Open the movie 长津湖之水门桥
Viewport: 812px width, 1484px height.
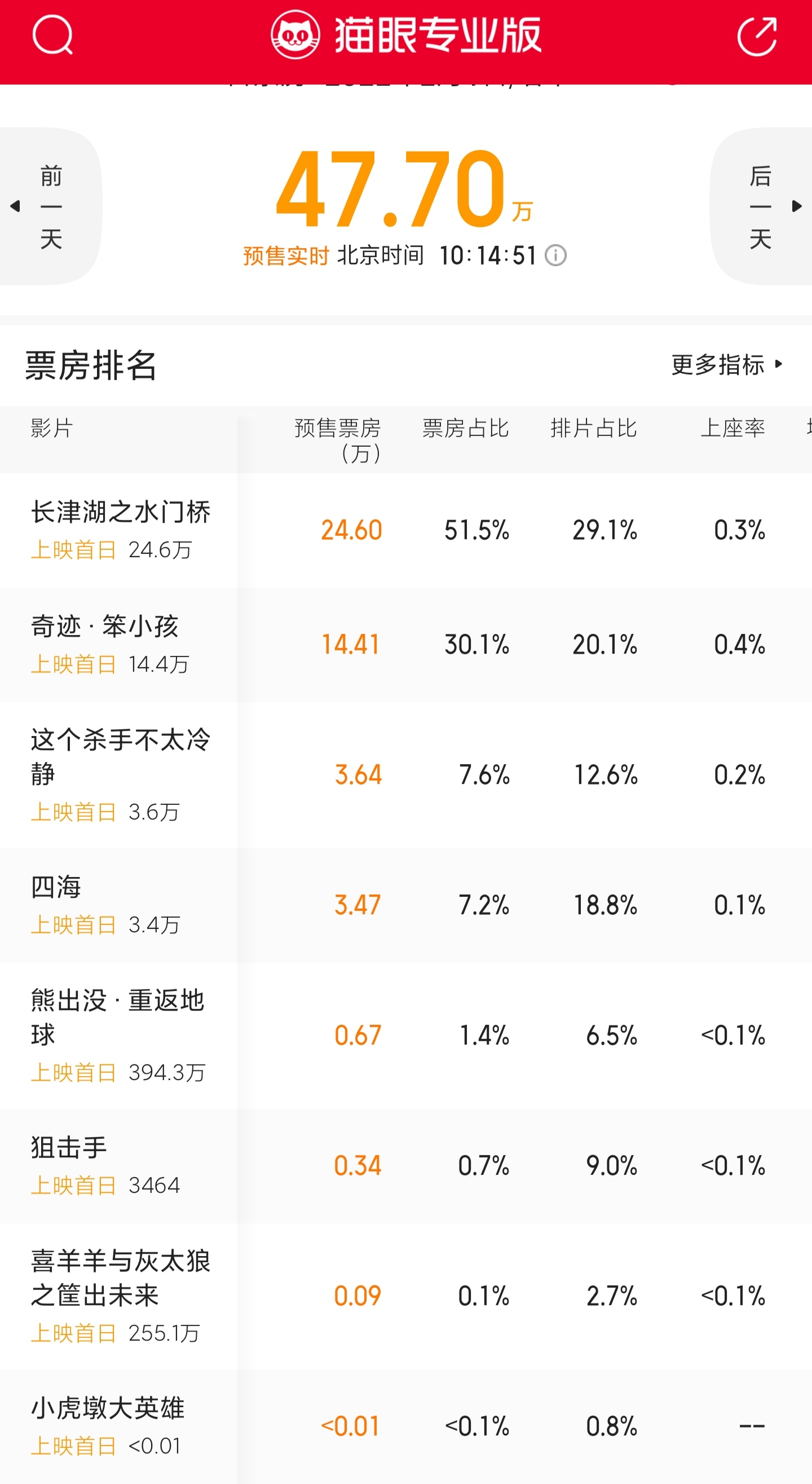pos(406,530)
